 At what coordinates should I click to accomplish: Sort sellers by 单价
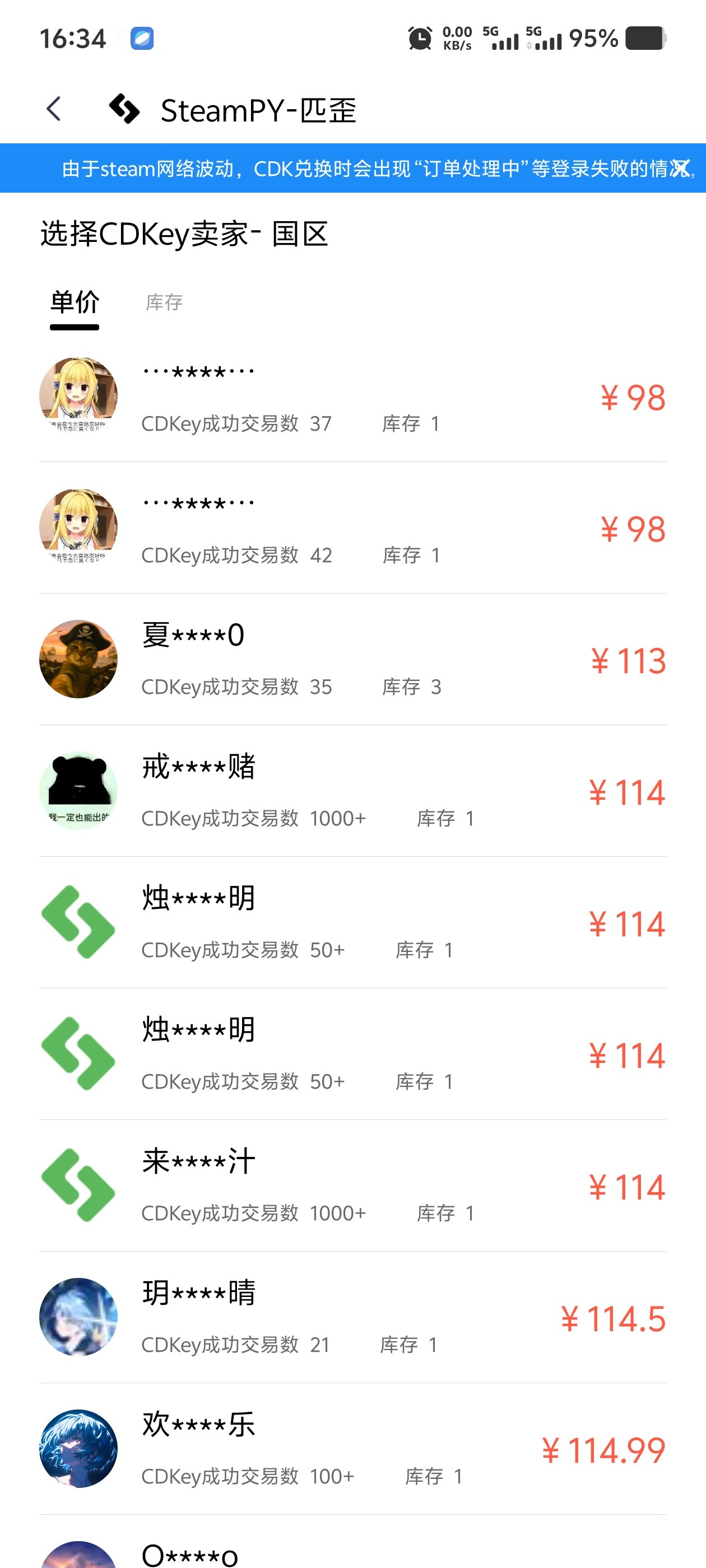[75, 302]
